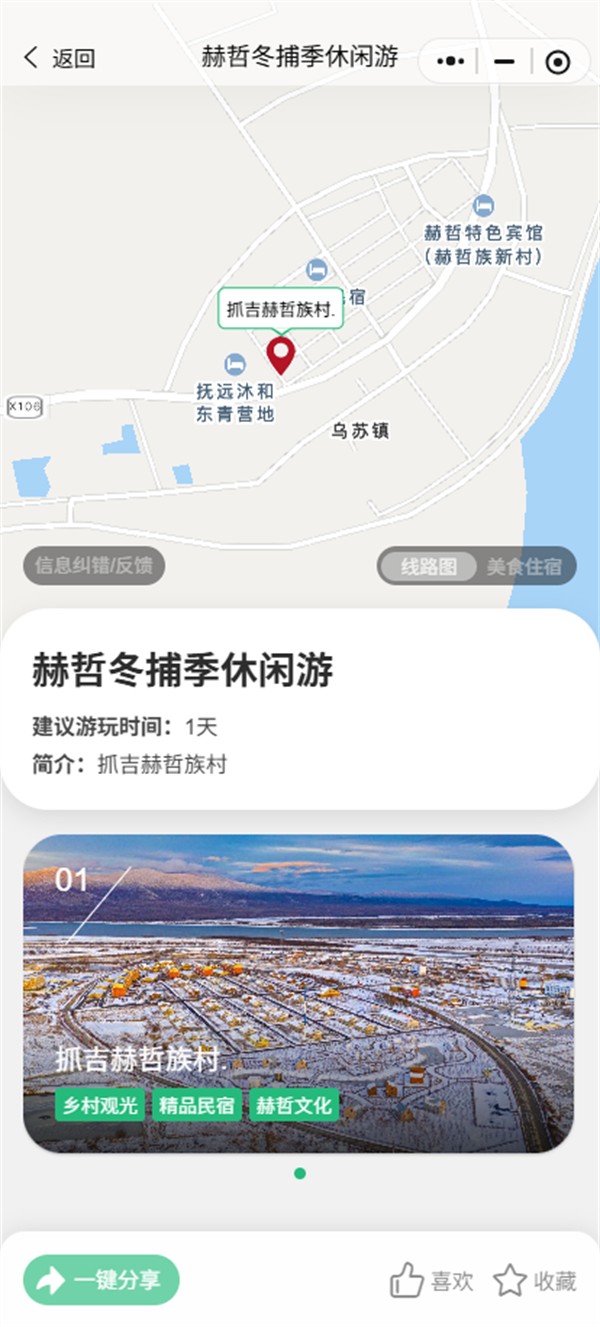
Task: Switch to the 美食住宿 view
Action: [524, 567]
